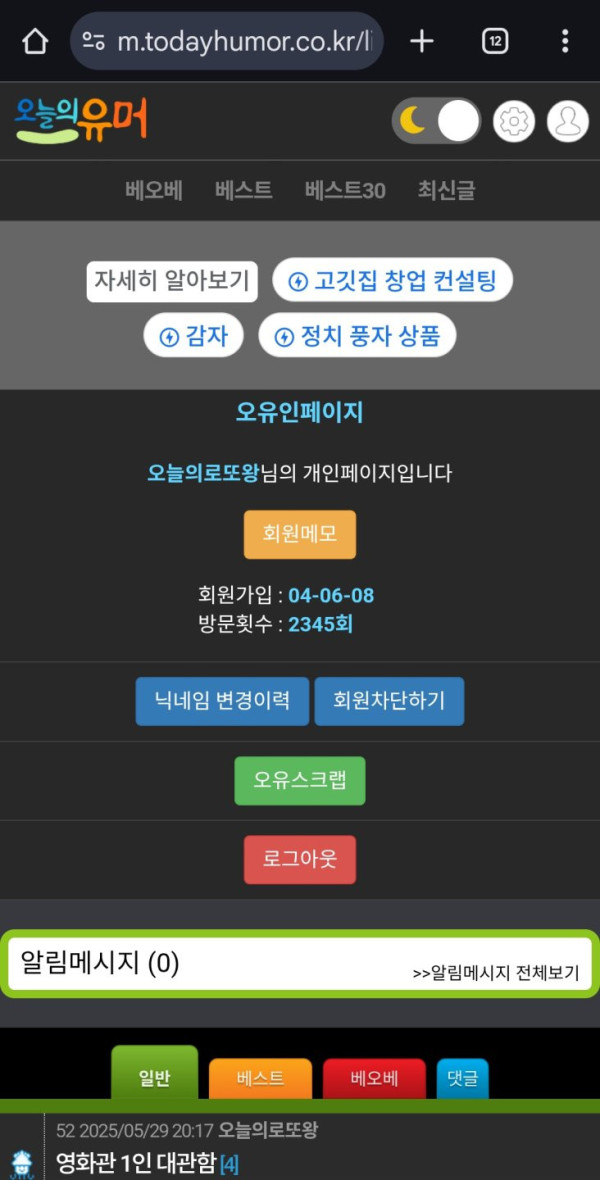This screenshot has height=1180, width=600.
Task: Open 오유스크랩
Action: (x=299, y=780)
